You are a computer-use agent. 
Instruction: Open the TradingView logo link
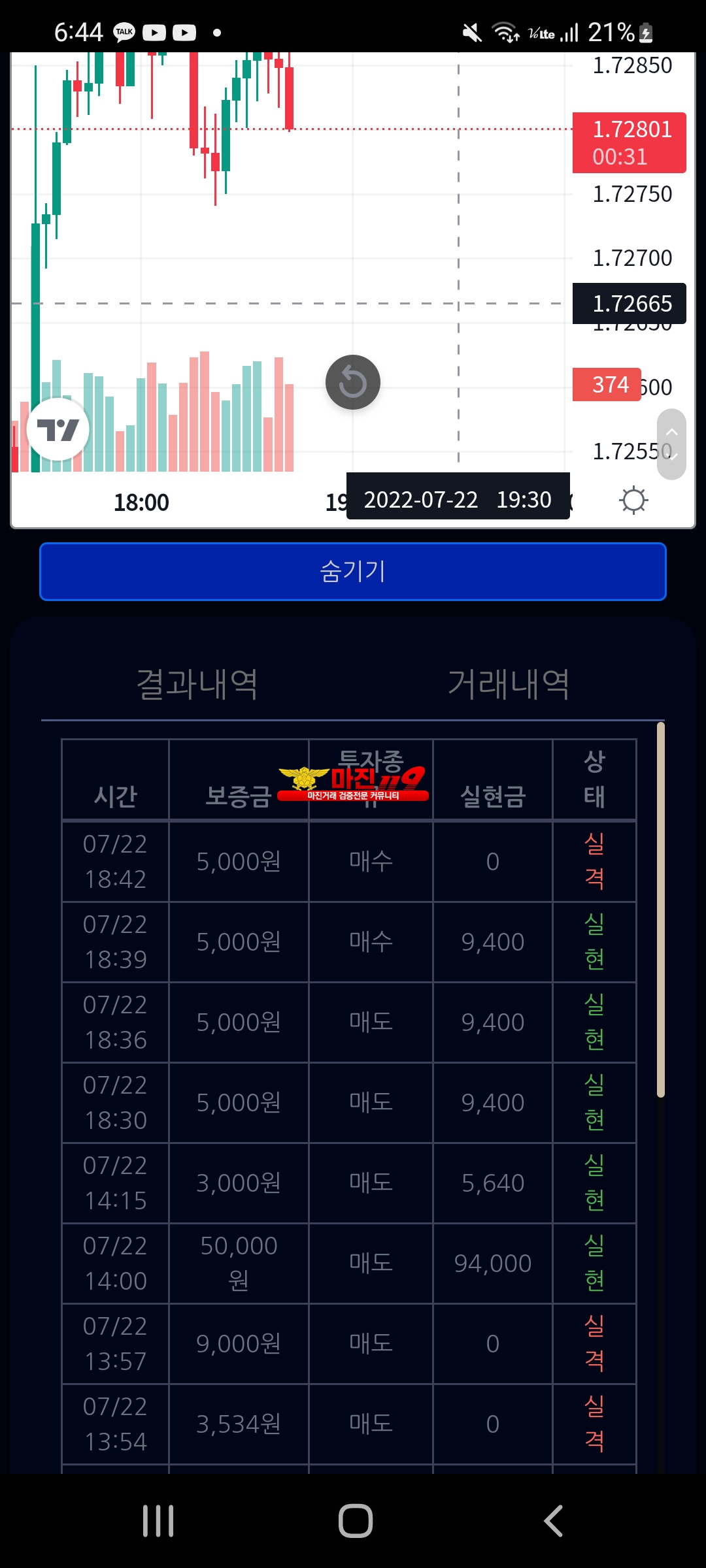[x=58, y=429]
